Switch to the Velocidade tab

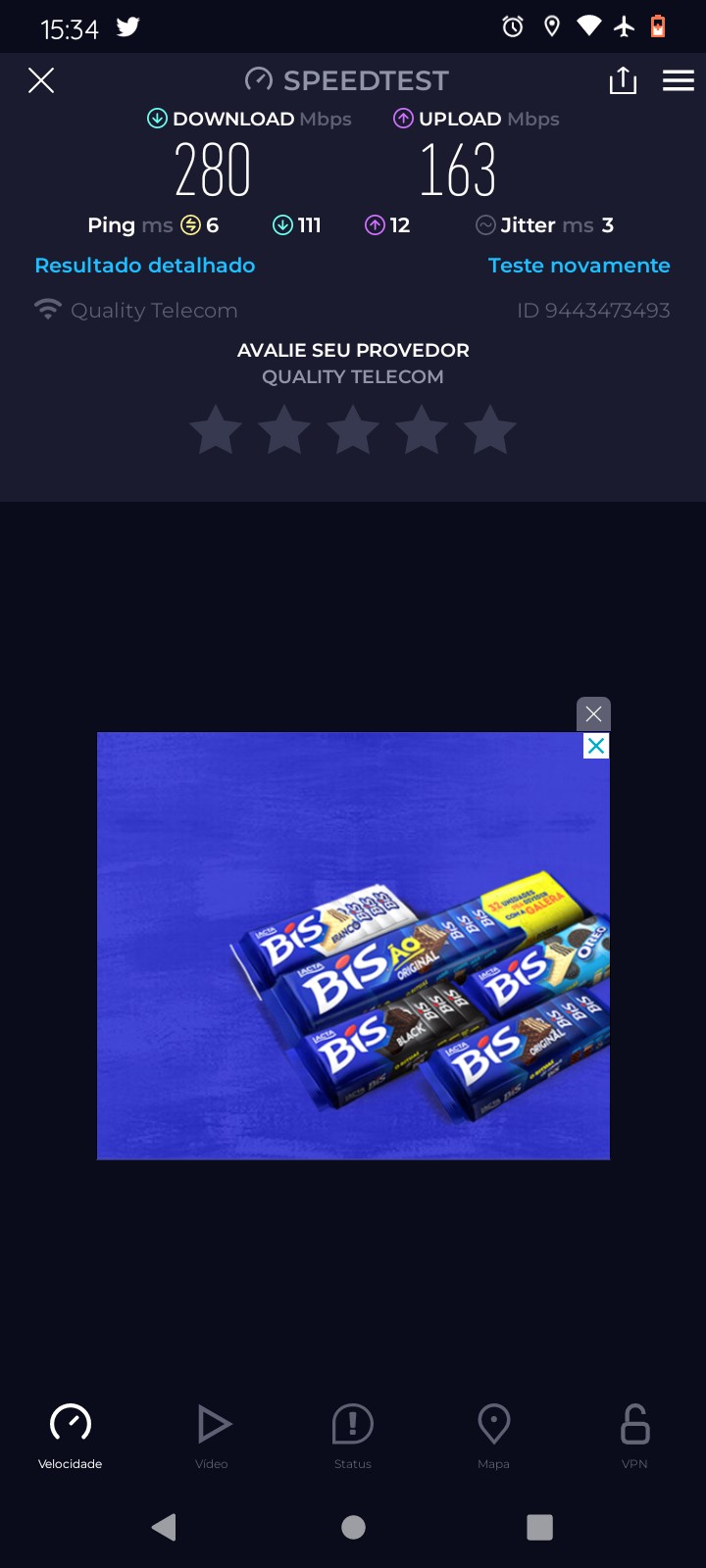coord(71,1435)
